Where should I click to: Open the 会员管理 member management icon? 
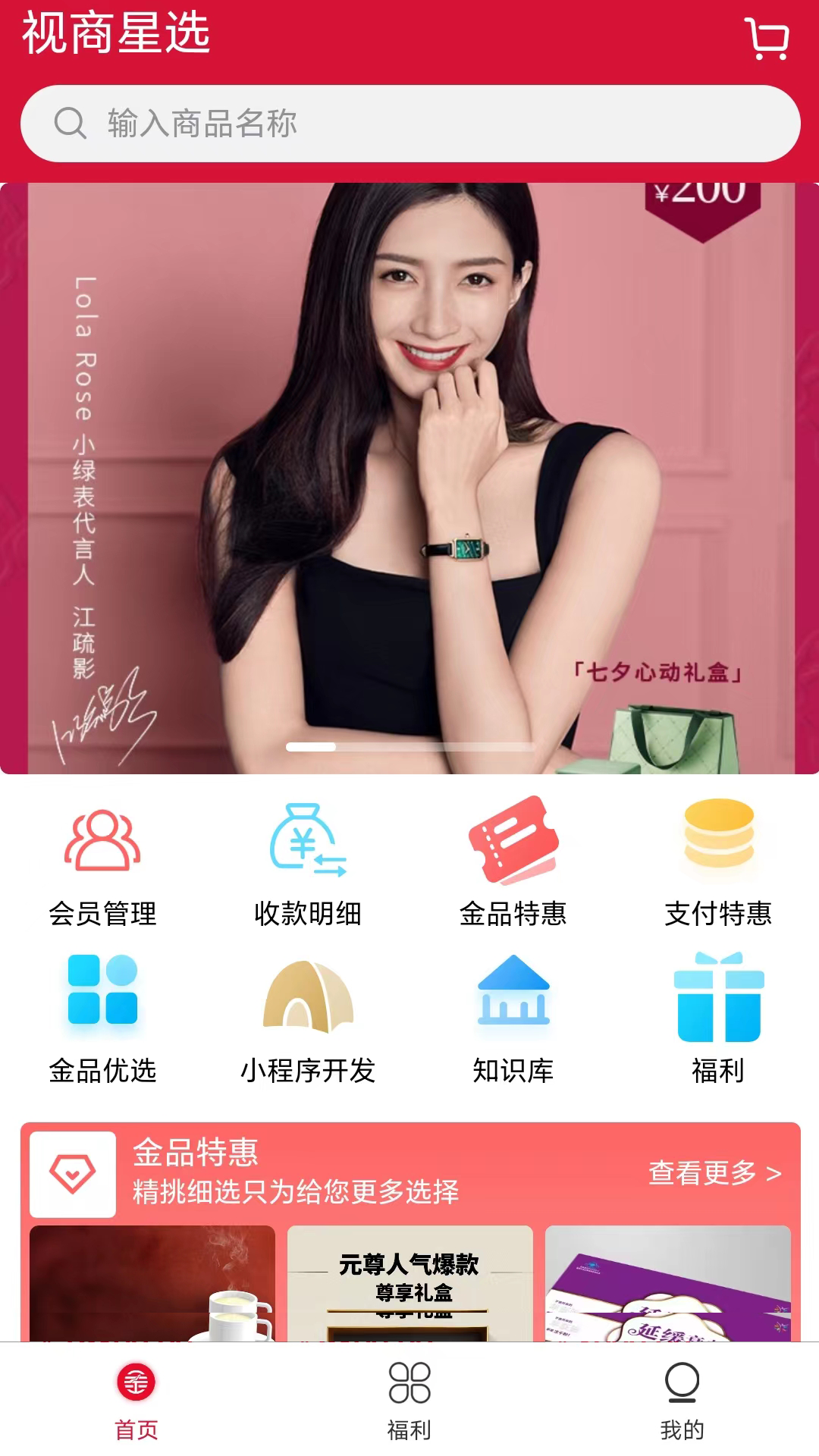(x=102, y=846)
